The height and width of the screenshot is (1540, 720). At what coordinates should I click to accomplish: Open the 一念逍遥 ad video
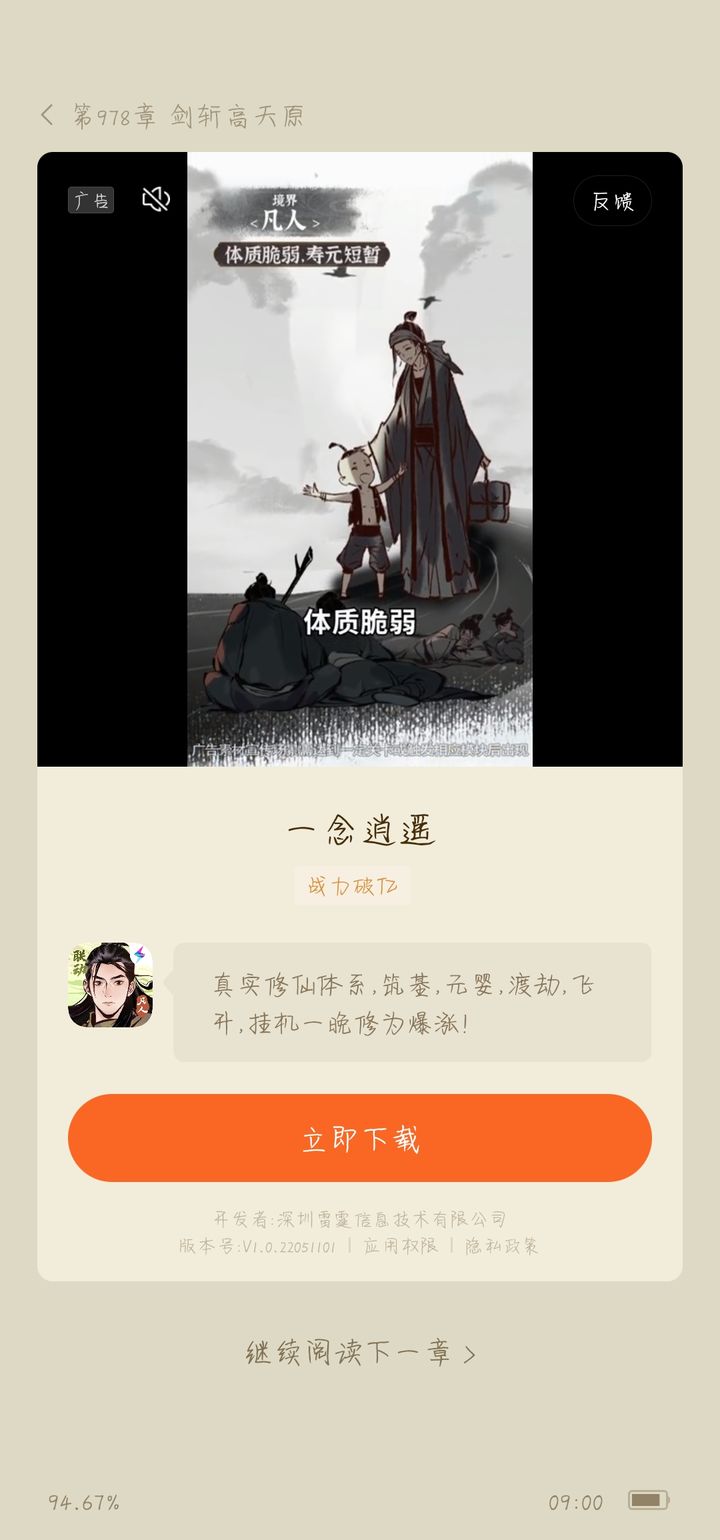point(360,460)
